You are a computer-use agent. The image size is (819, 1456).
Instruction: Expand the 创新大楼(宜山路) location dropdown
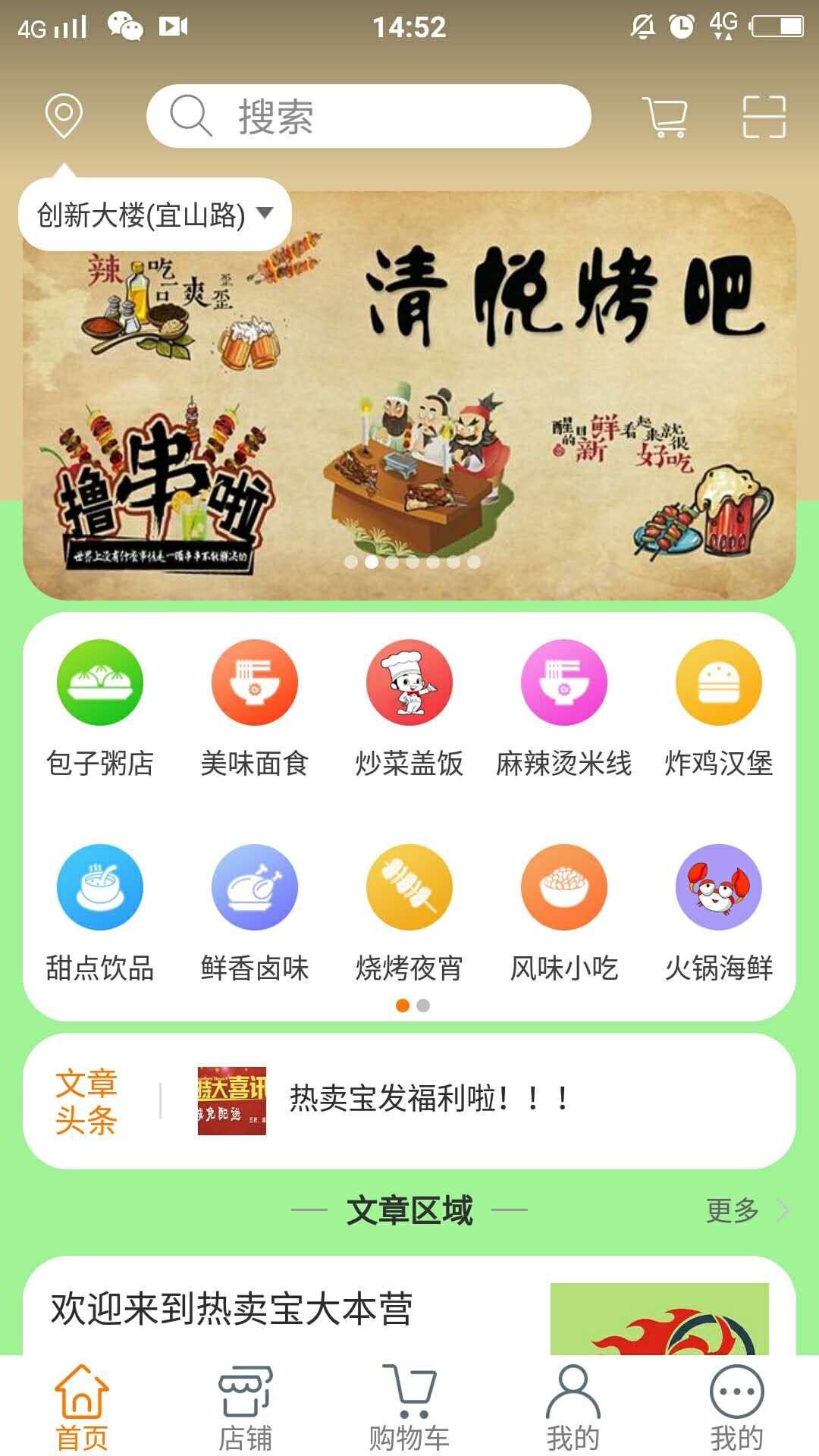[x=155, y=215]
